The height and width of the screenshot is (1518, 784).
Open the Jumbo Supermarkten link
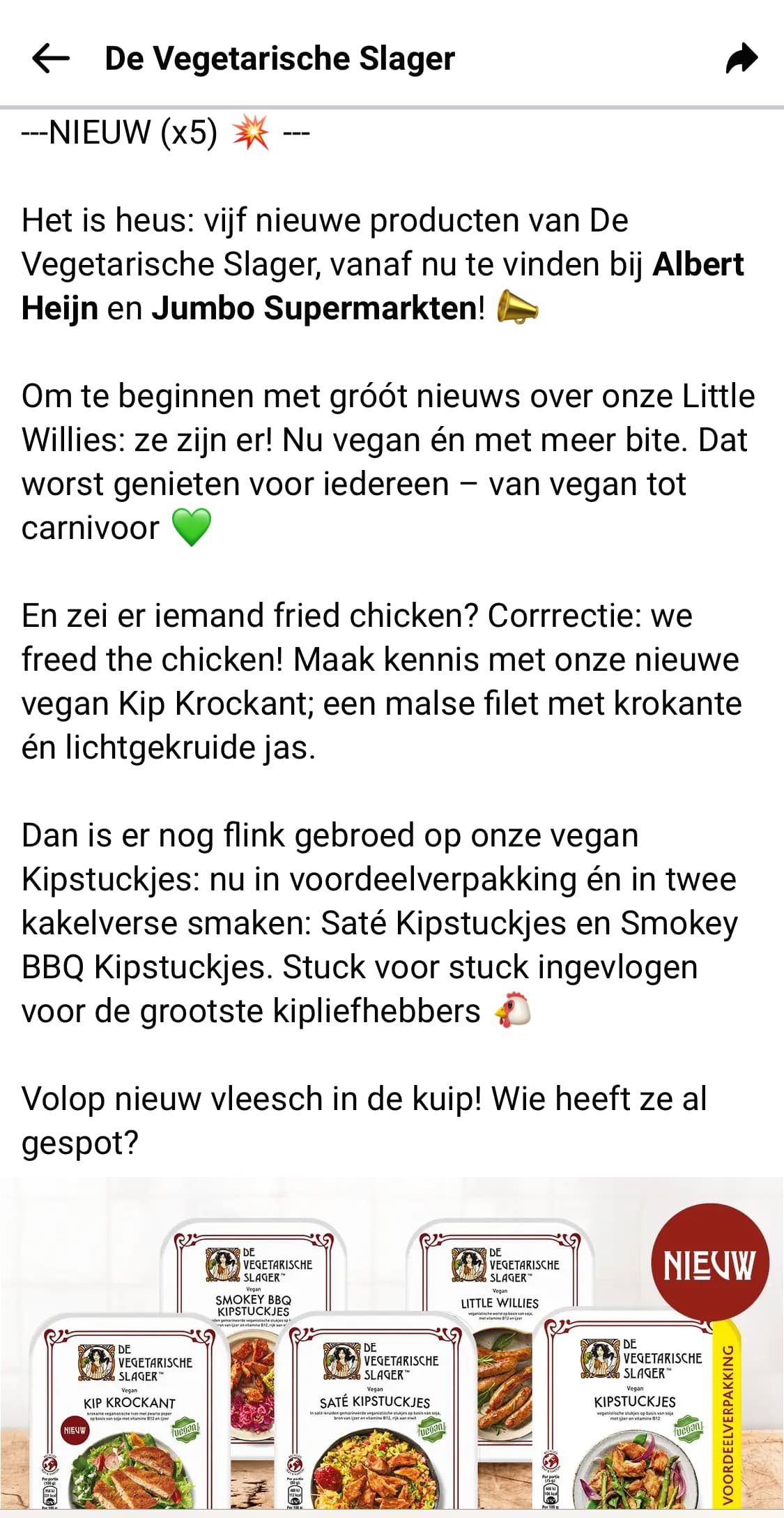[x=314, y=308]
